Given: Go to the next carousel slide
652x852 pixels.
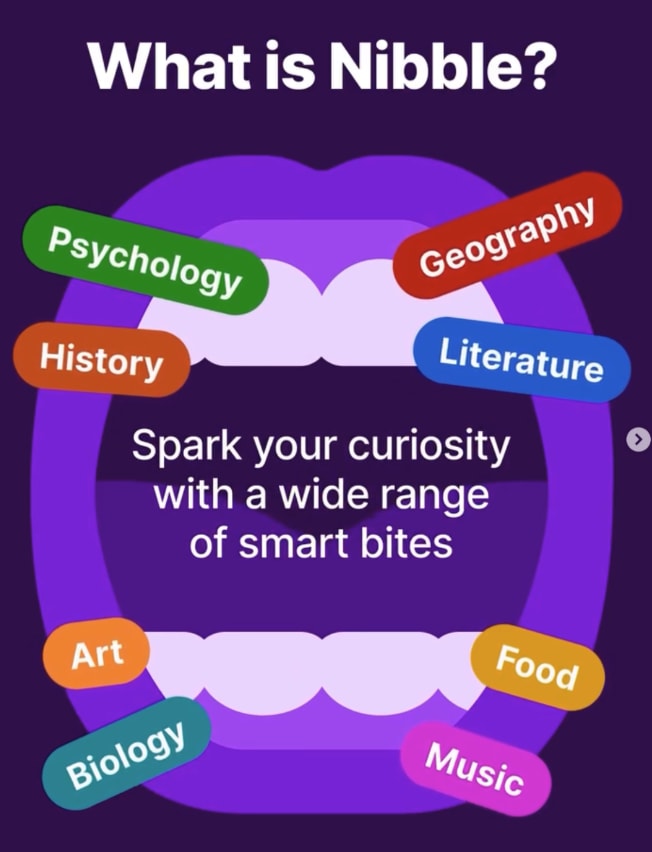Looking at the screenshot, I should (638, 438).
